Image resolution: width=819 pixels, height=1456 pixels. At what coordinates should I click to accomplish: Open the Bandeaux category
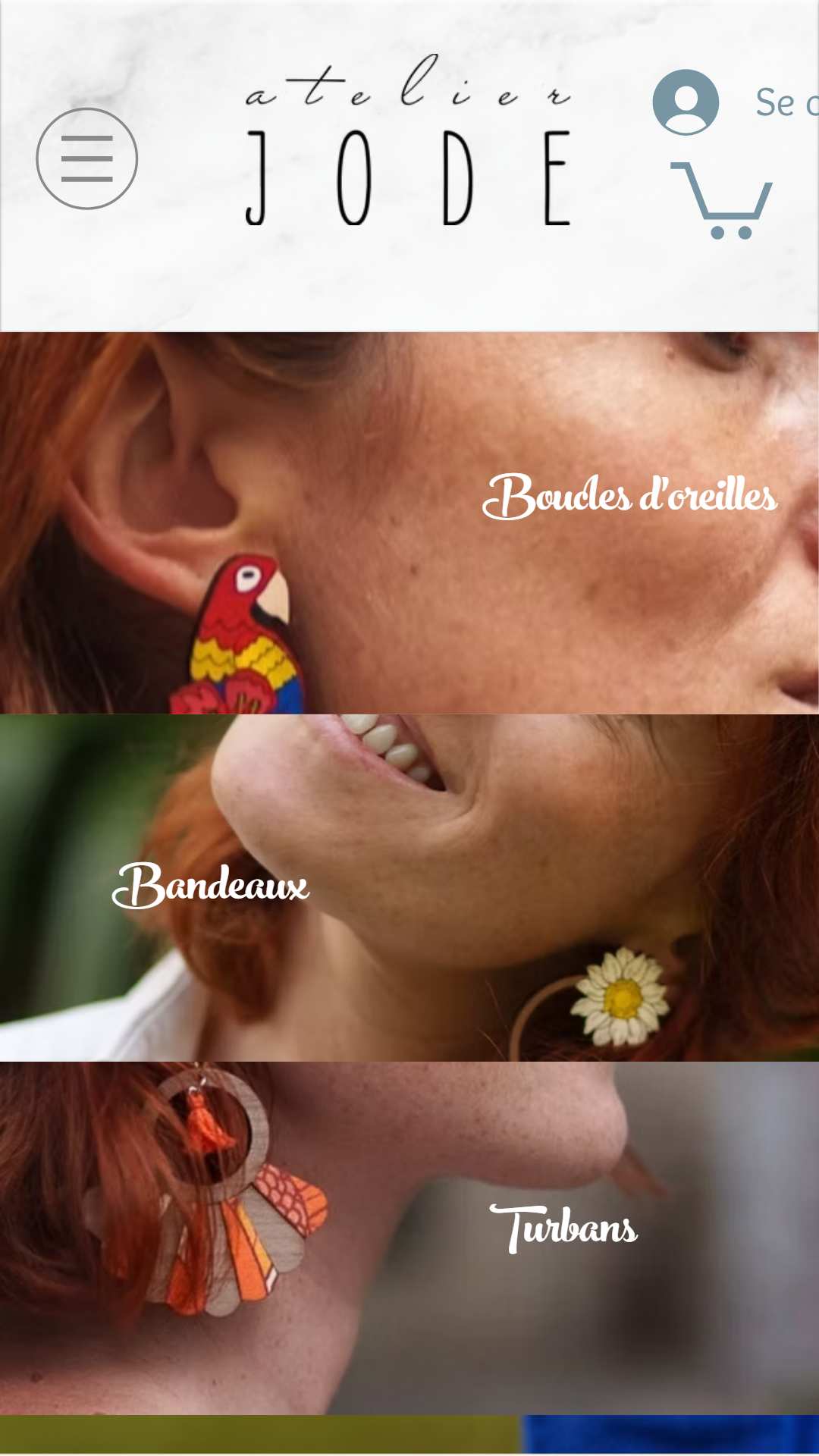[211, 885]
